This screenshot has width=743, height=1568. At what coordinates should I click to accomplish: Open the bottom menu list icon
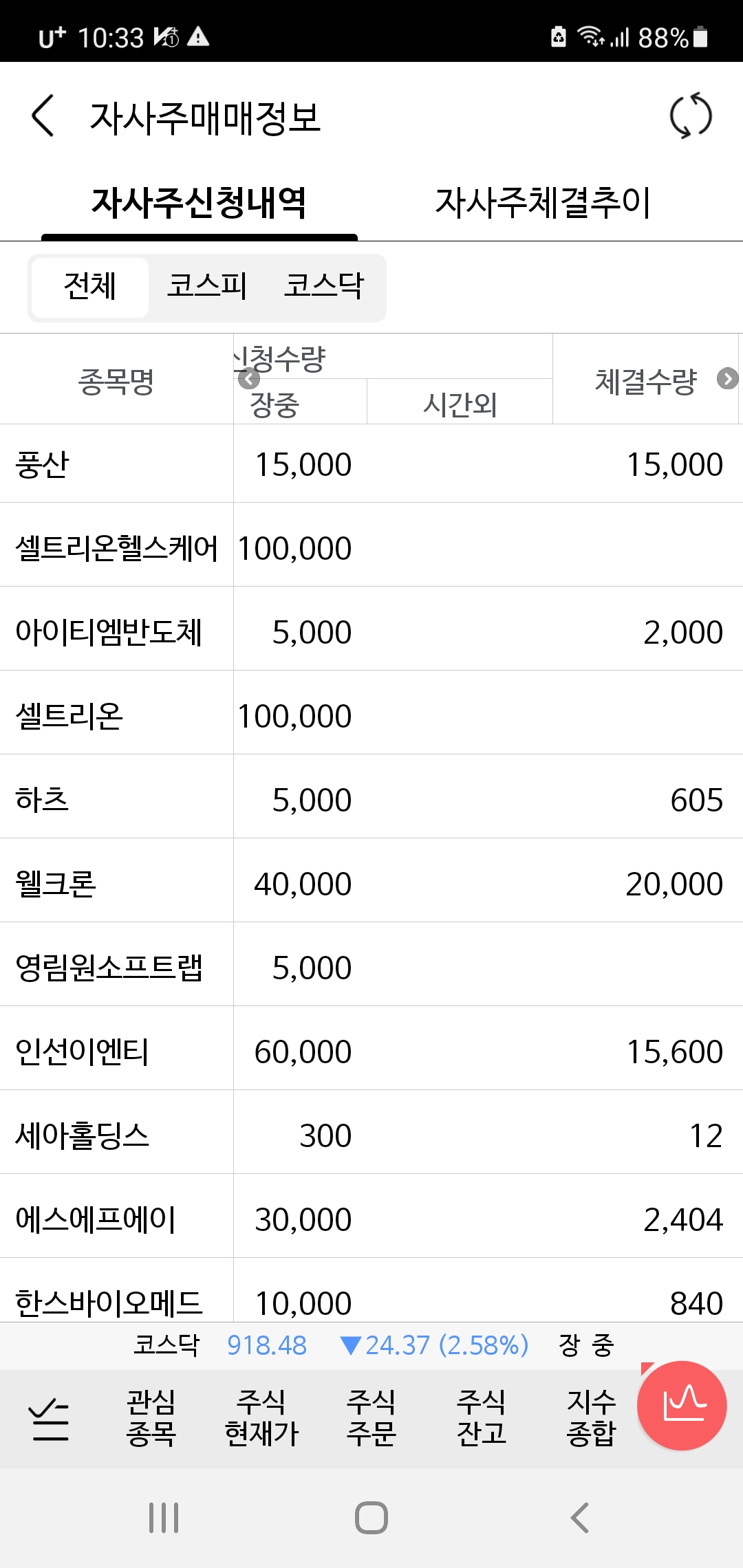pyautogui.click(x=48, y=1418)
